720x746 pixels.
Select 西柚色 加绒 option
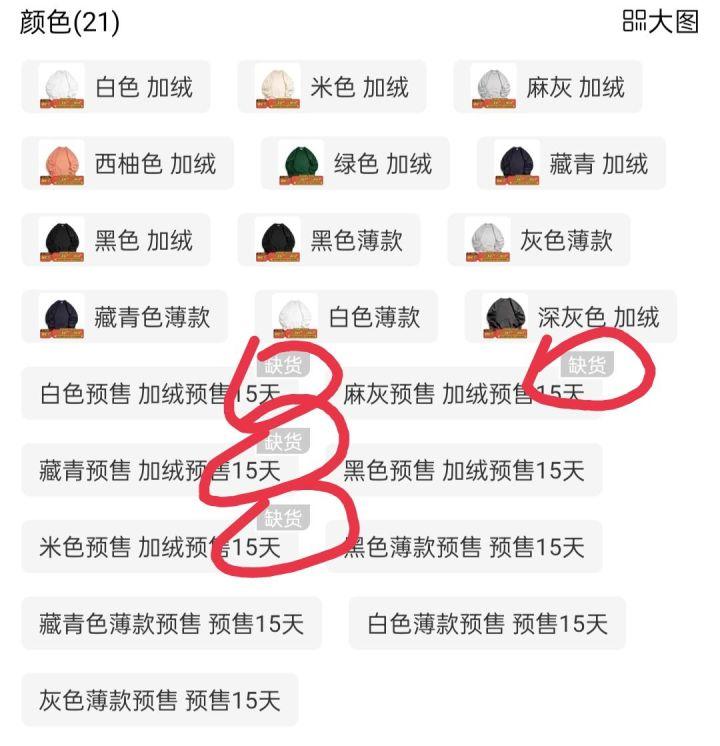(128, 164)
